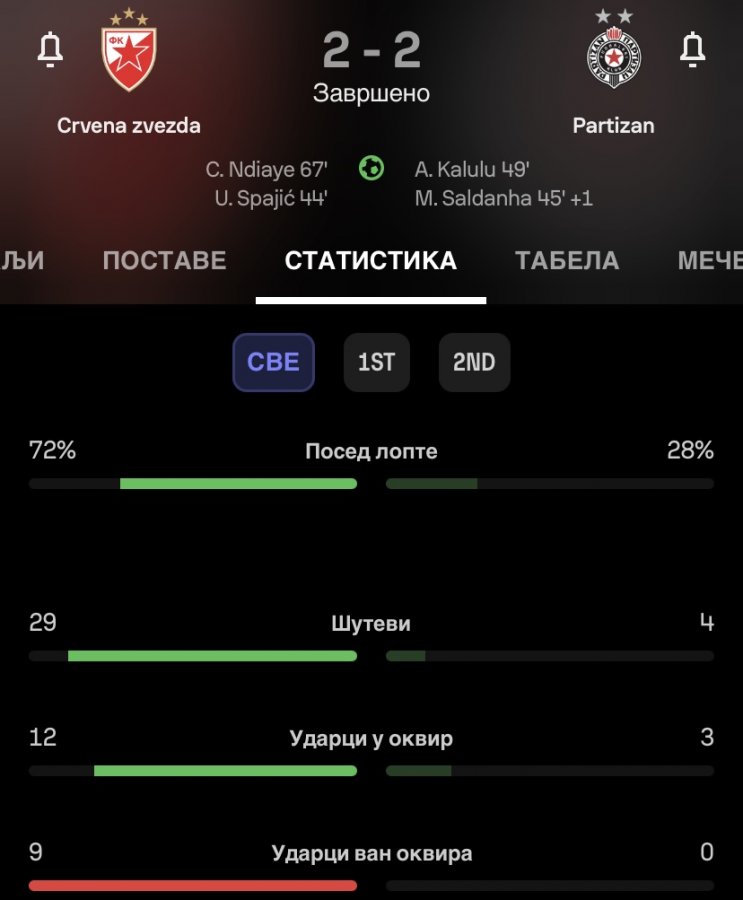Select the СТАТИСТИКА tab
The width and height of the screenshot is (743, 900).
pyautogui.click(x=371, y=261)
